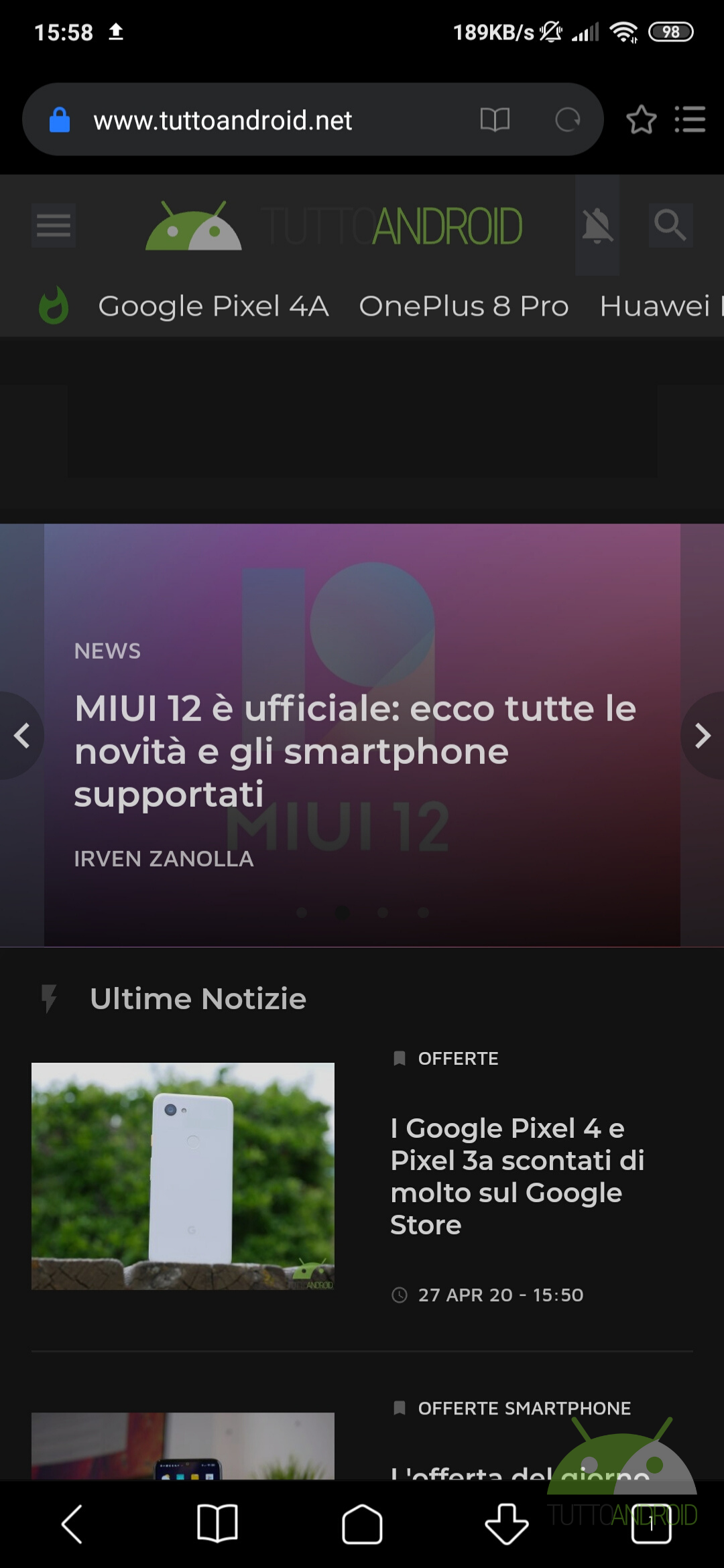Viewport: 724px width, 1568px height.
Task: Go back to the previous page
Action: pyautogui.click(x=72, y=1524)
